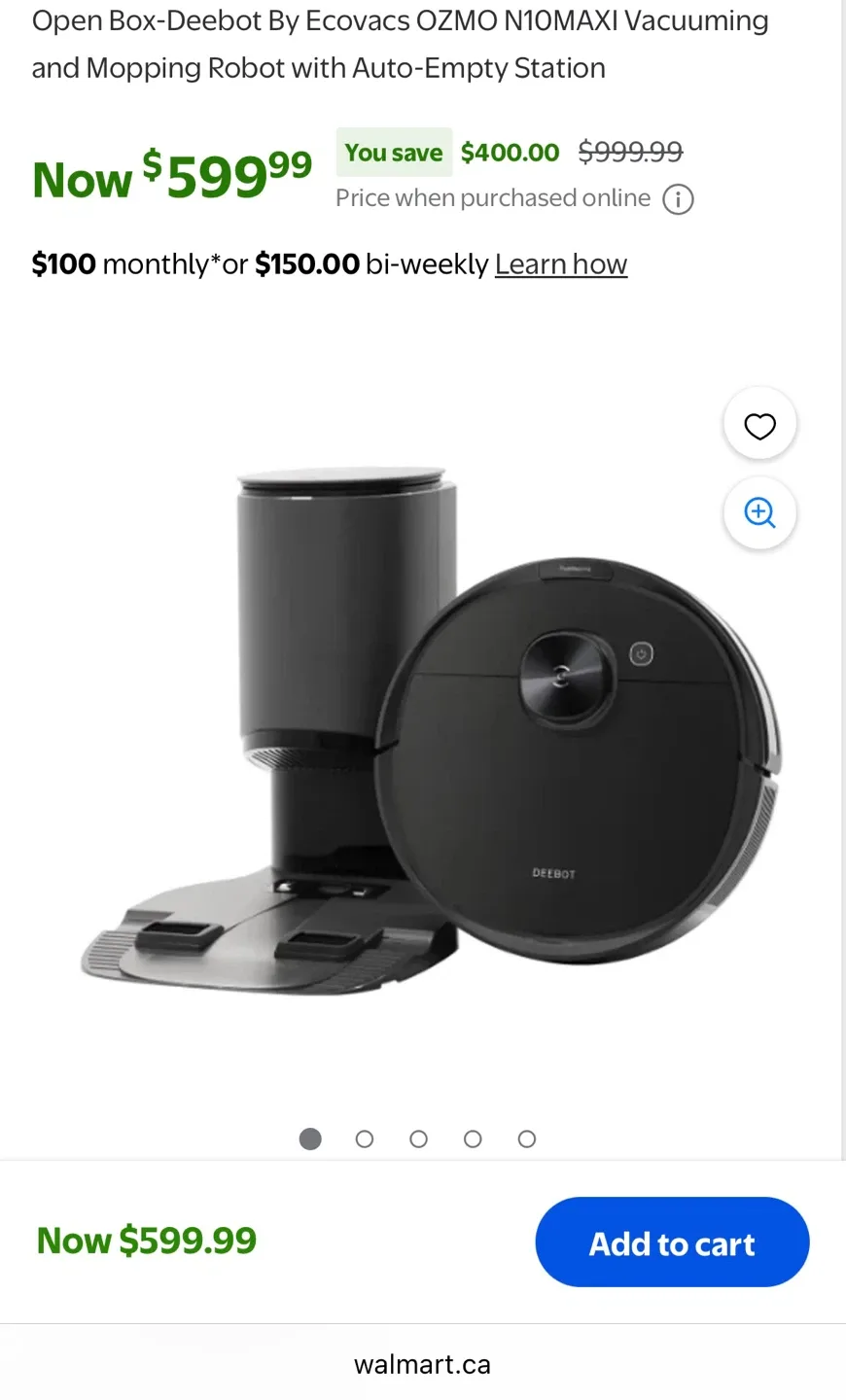Select the third carousel dot
Viewport: 846px width, 1400px height.
tap(418, 1138)
